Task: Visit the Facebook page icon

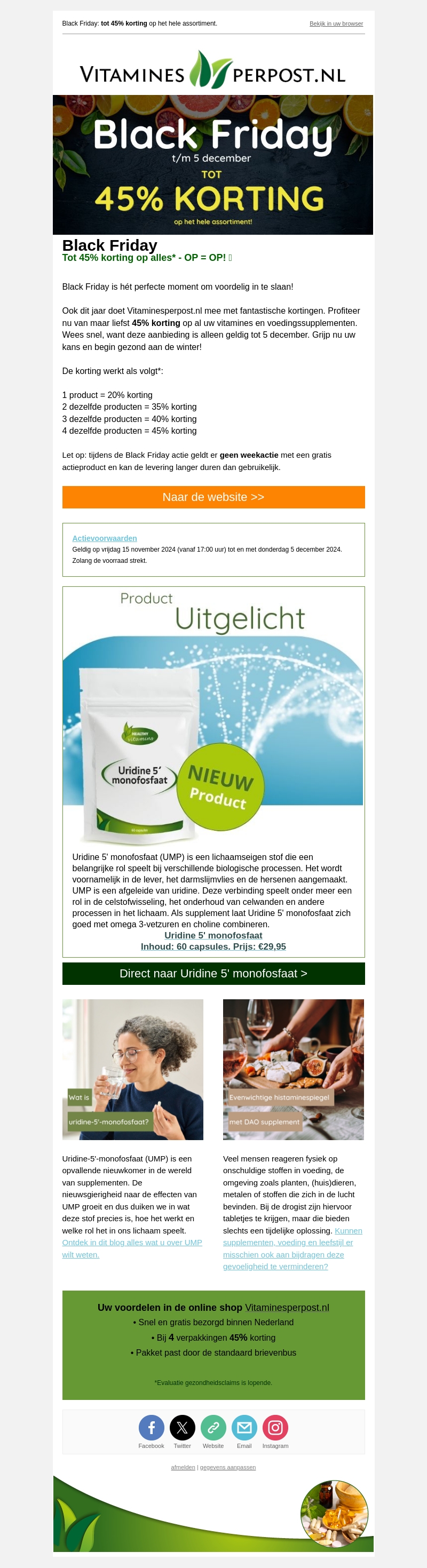Action: point(151,1427)
